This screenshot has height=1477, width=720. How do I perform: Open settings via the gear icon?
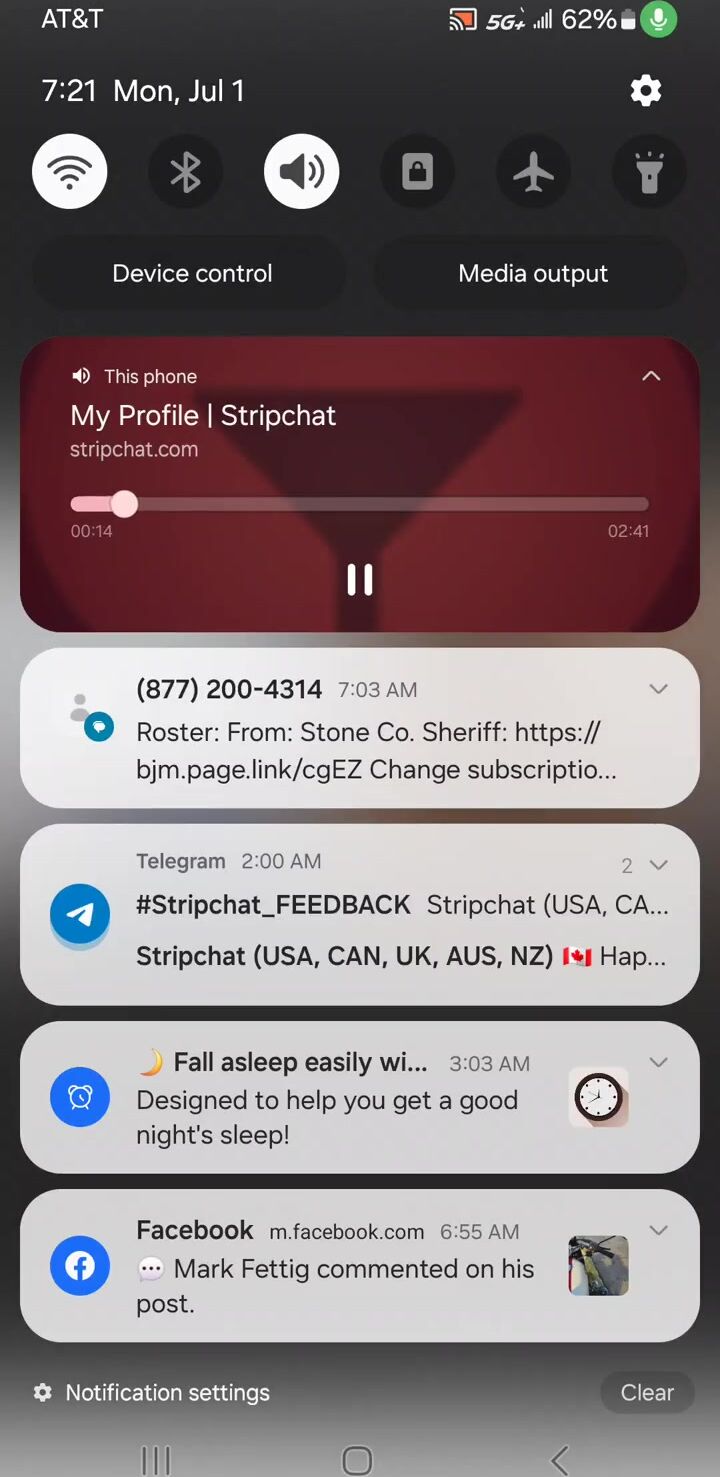[646, 91]
